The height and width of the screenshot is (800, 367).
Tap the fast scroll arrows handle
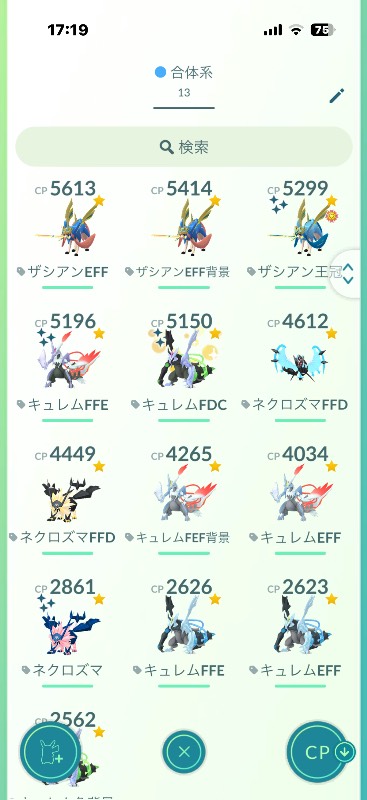click(x=348, y=273)
